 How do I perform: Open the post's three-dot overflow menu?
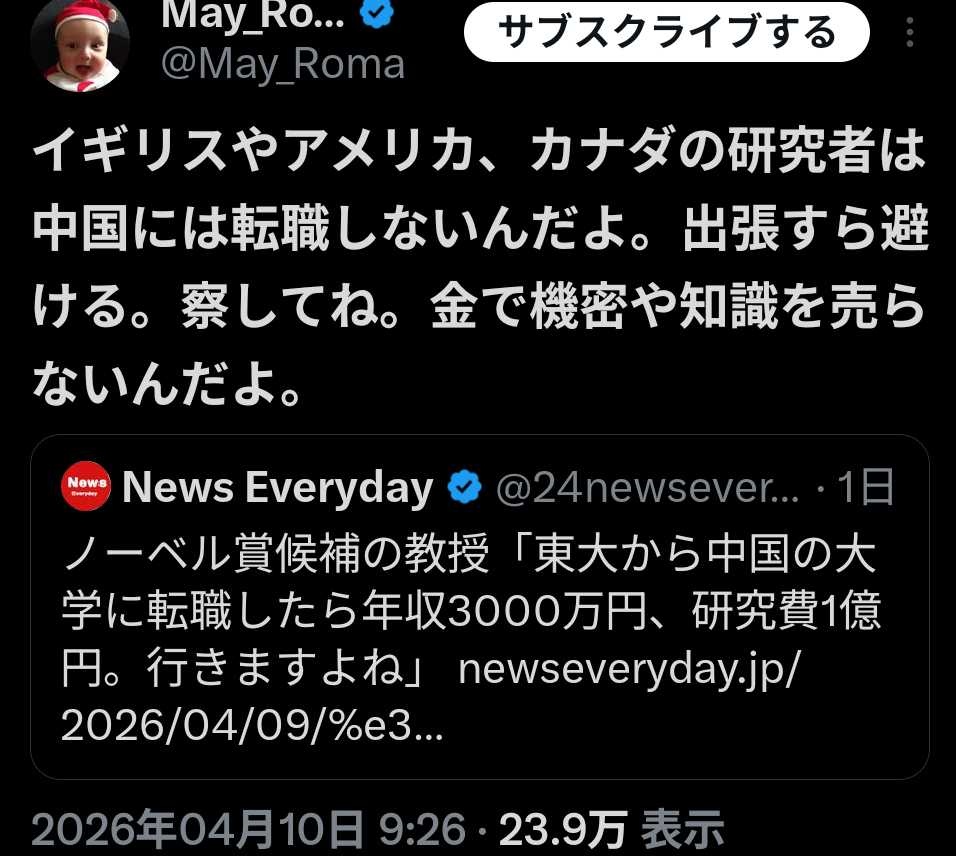(909, 33)
